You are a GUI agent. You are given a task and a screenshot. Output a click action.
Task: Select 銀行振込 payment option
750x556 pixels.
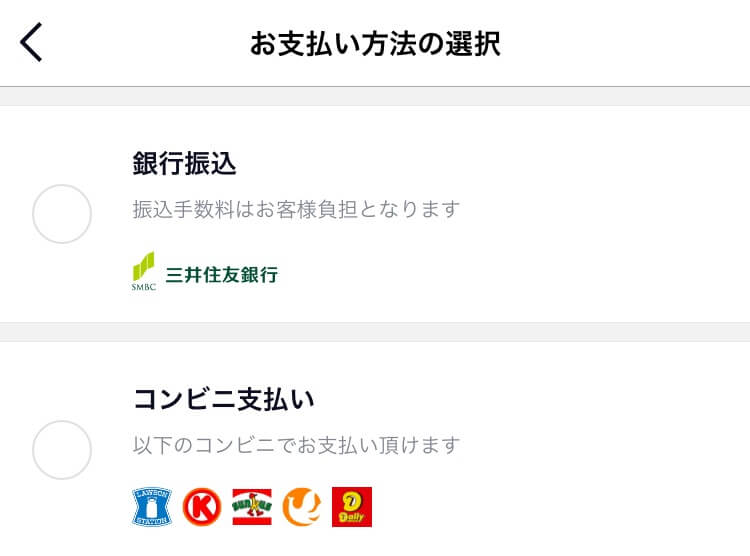coord(62,213)
